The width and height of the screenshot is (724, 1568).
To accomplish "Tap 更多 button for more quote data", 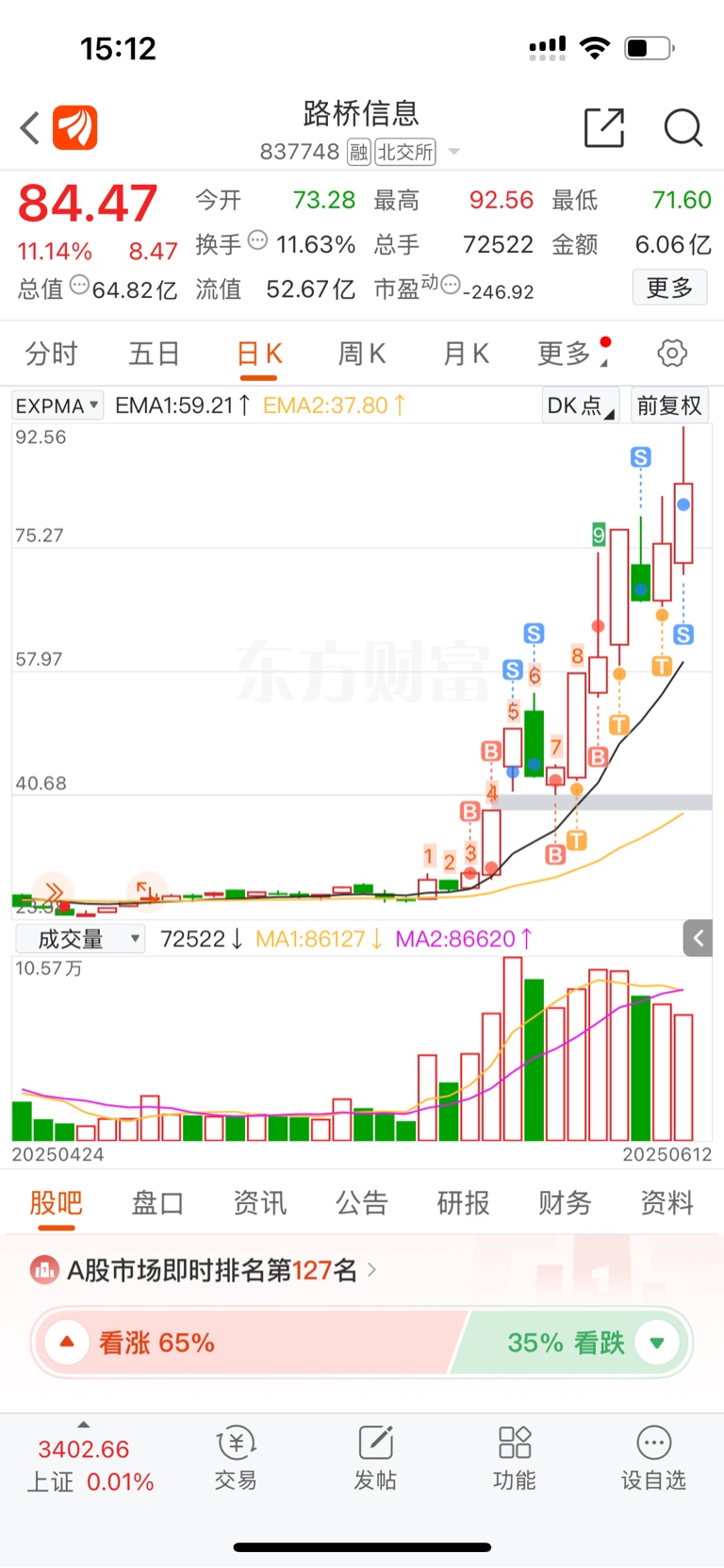I will [x=669, y=288].
